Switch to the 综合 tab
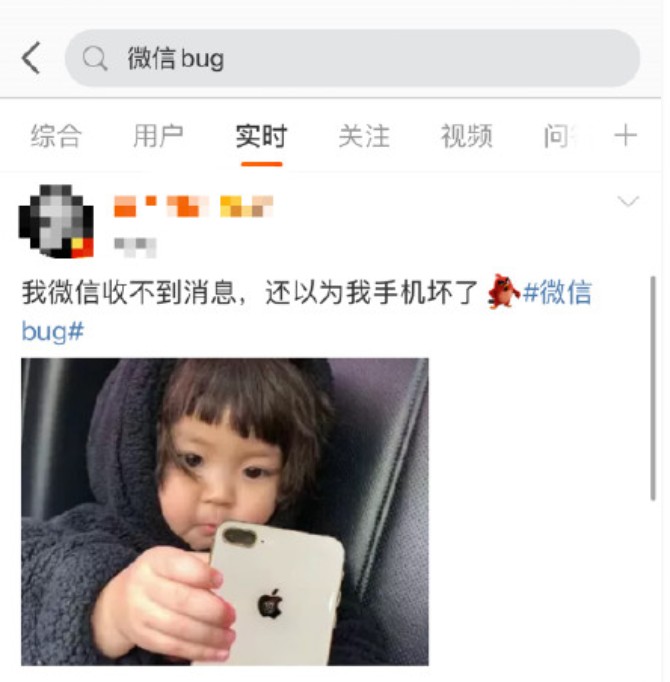This screenshot has width=670, height=682. (x=55, y=136)
